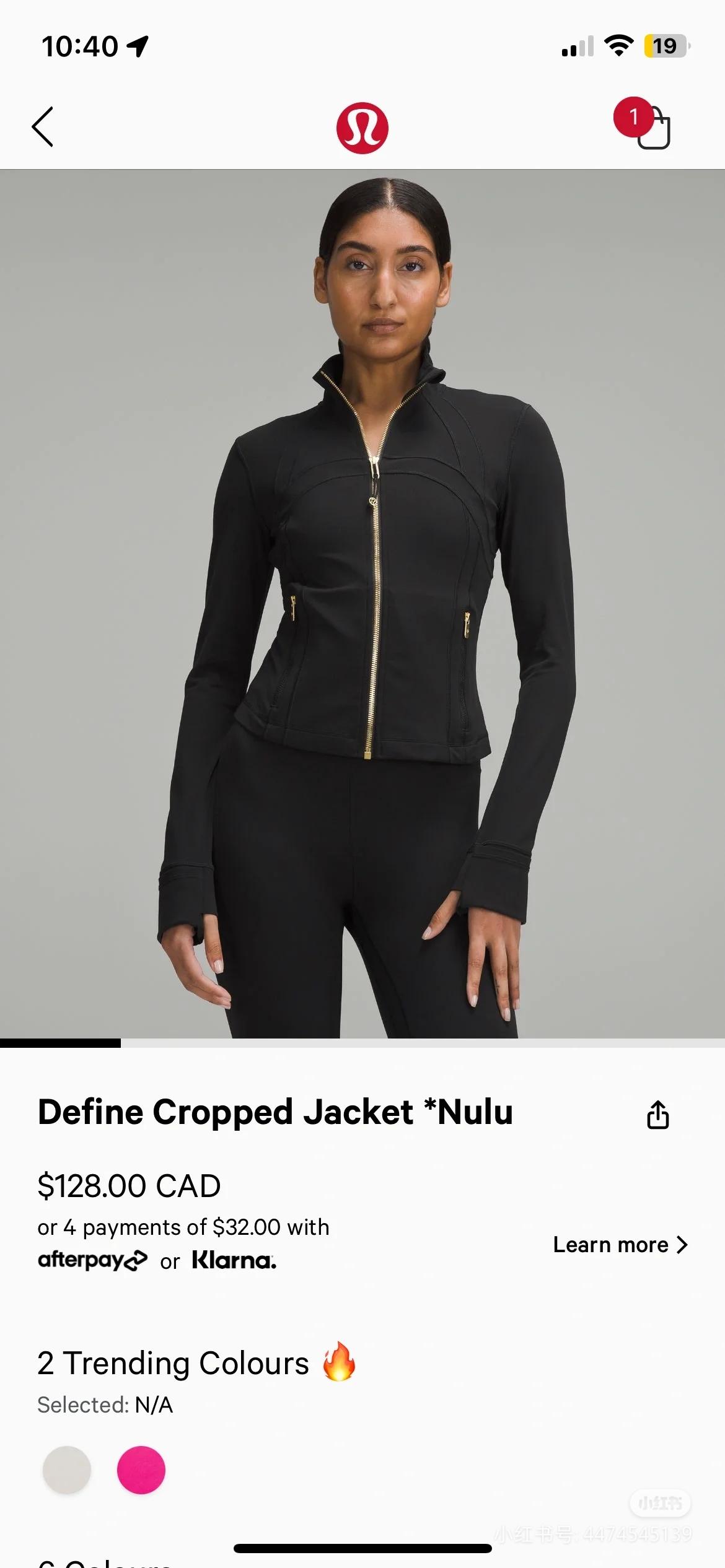Image resolution: width=725 pixels, height=1568 pixels.
Task: Open the shopping bag with 1 item
Action: (x=652, y=127)
